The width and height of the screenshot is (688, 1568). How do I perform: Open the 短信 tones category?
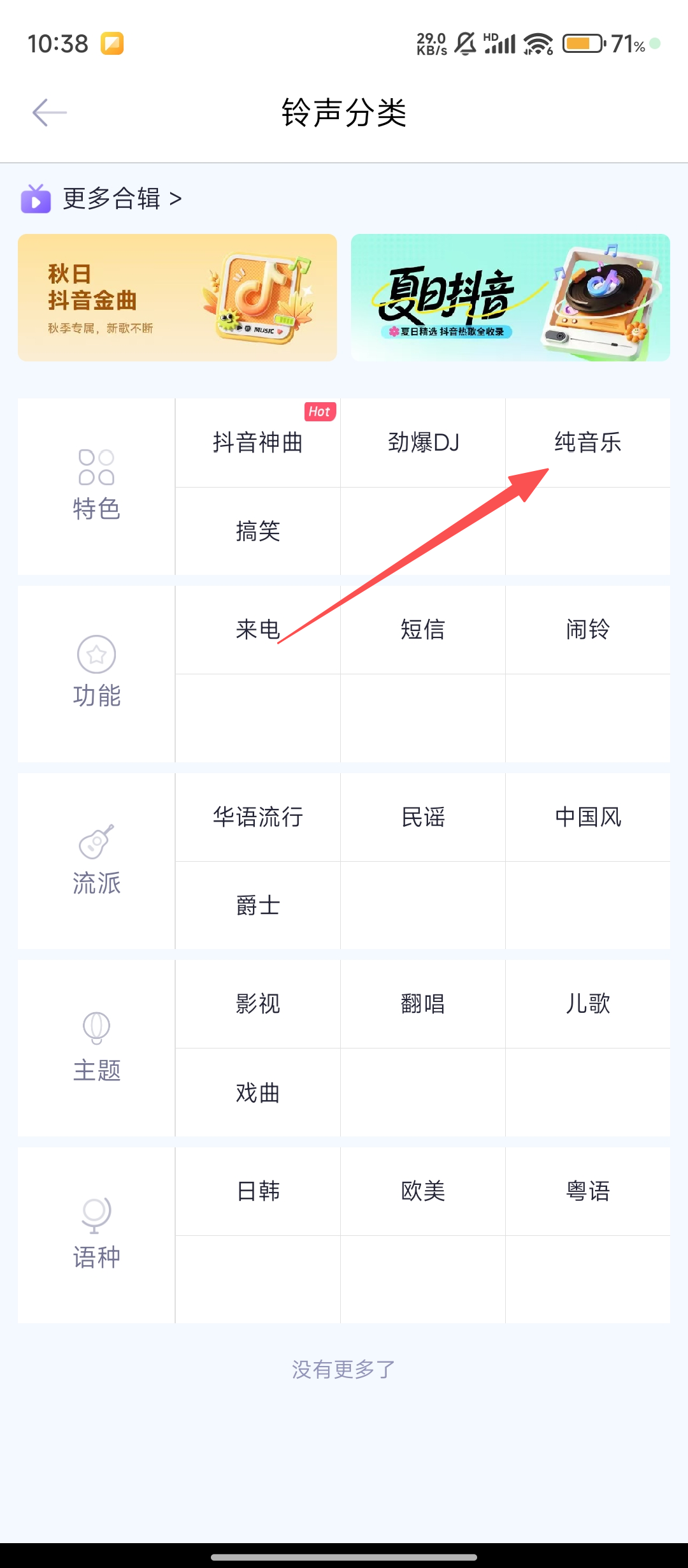(x=423, y=630)
